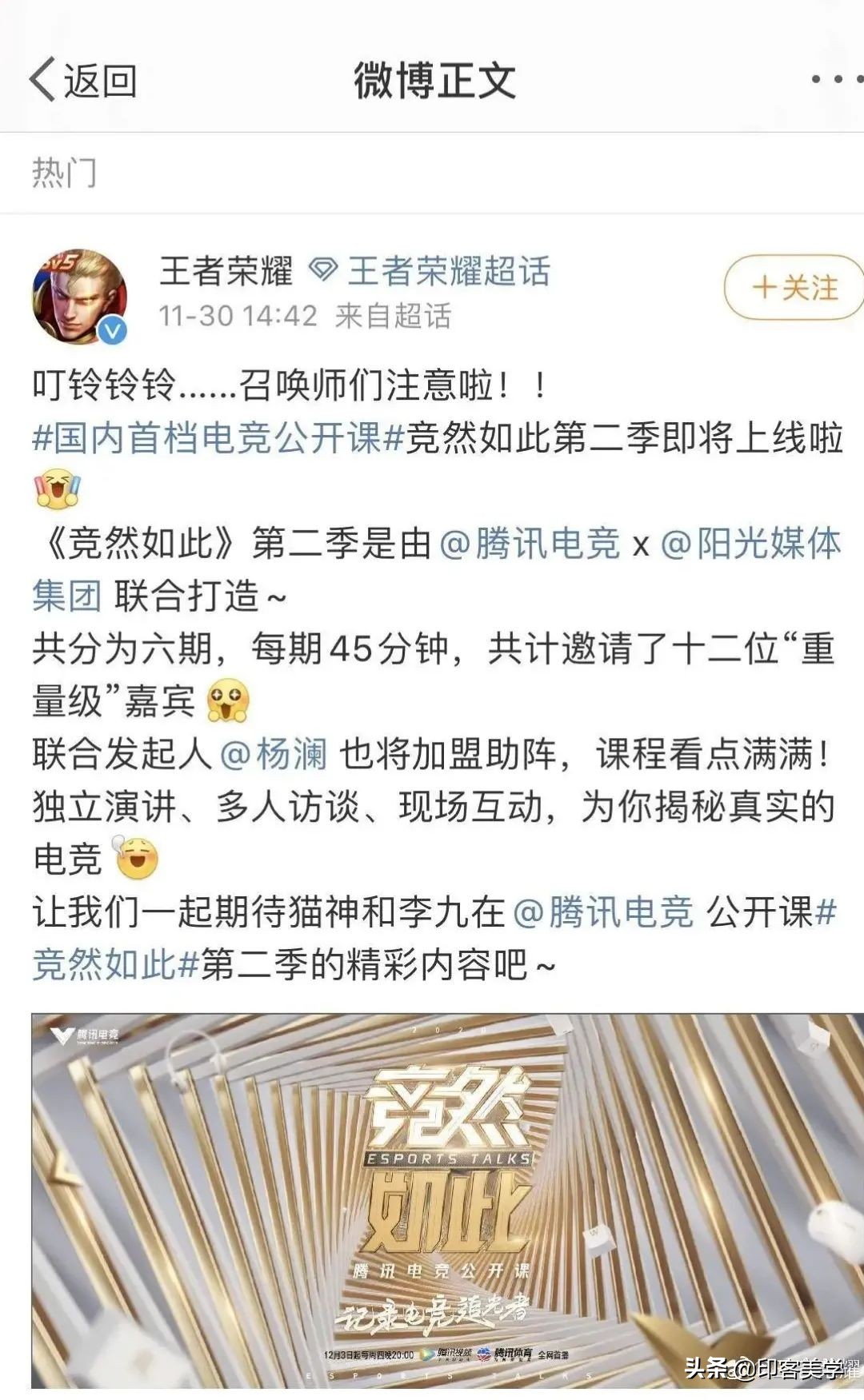Expand the post timestamp 11-30 14:42
Image resolution: width=864 pixels, height=1400 pixels.
[x=234, y=315]
